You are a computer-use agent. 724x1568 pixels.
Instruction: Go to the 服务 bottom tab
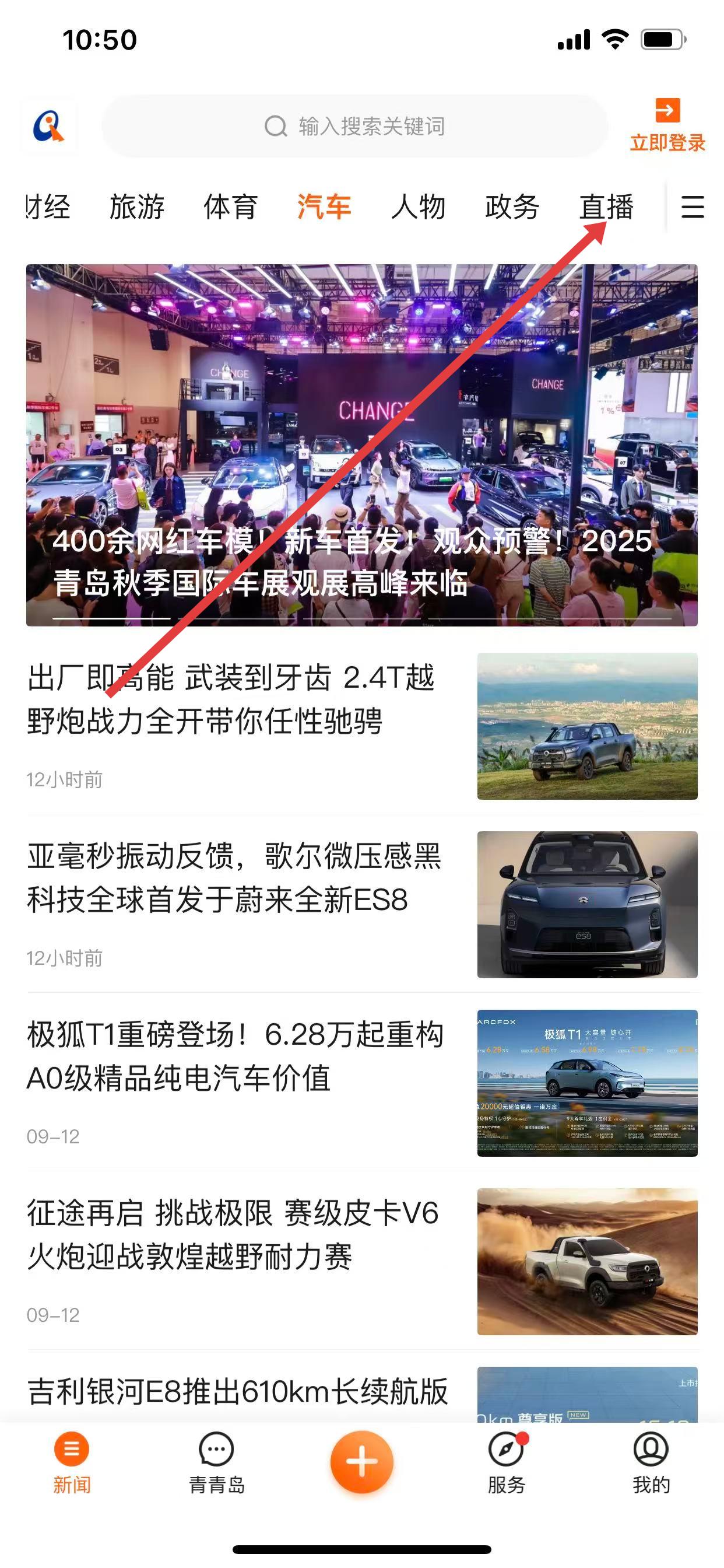point(506,1462)
